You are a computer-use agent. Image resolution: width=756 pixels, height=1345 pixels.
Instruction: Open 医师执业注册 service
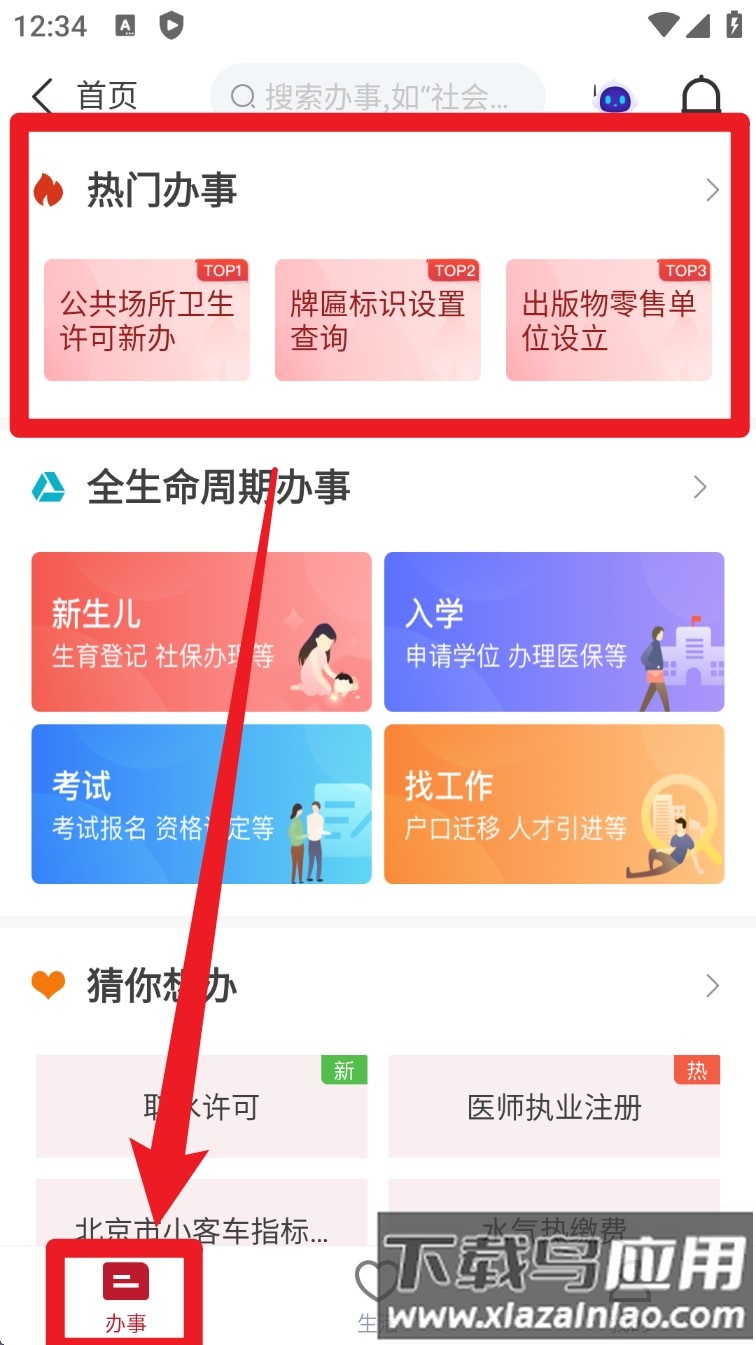tap(553, 1107)
